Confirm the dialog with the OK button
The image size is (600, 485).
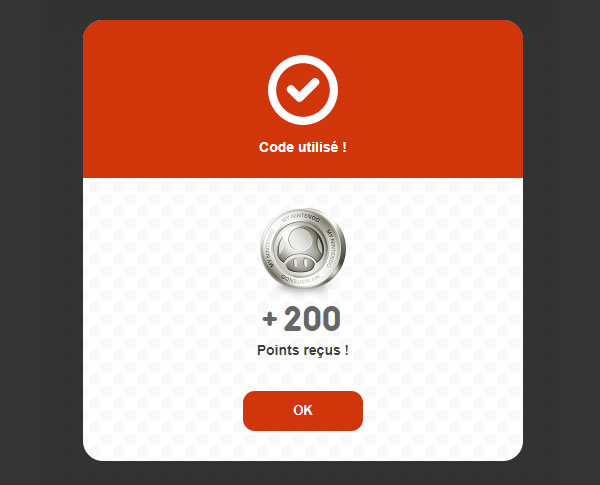pos(302,410)
